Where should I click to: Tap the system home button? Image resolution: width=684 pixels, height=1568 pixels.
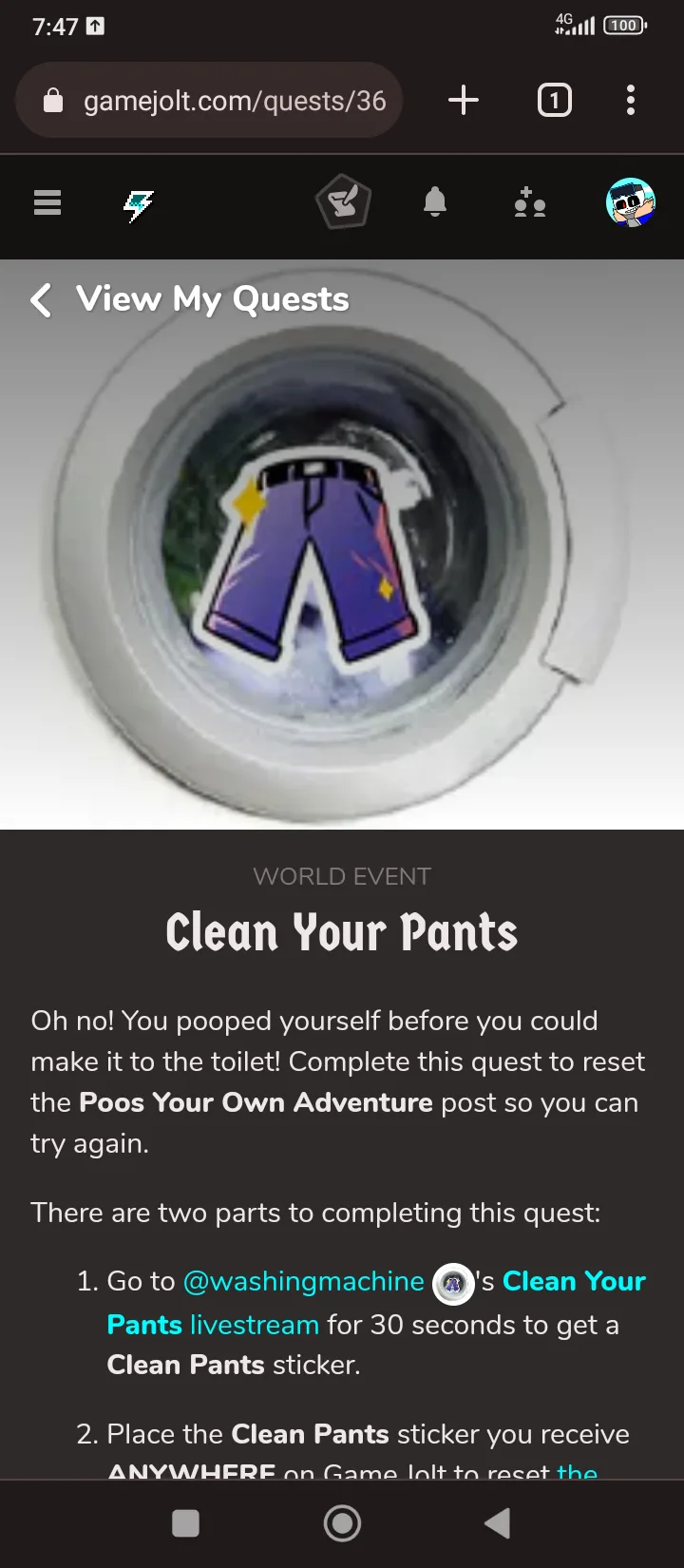(x=342, y=1523)
